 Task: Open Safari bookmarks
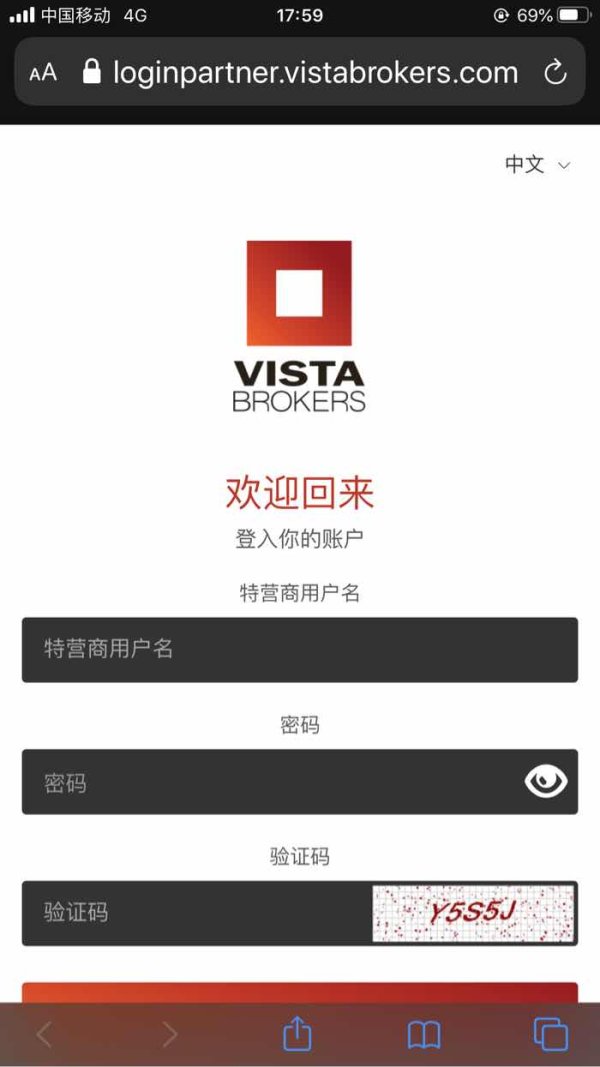[424, 1036]
